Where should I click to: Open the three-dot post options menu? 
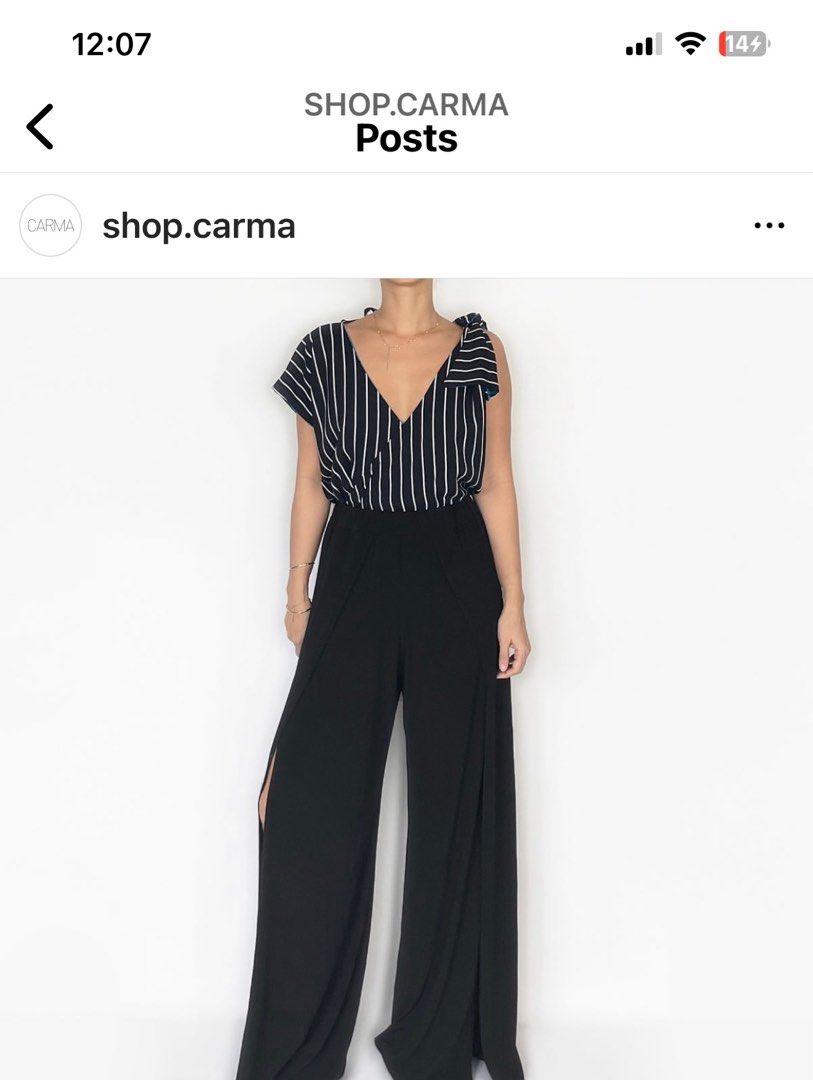[x=768, y=225]
